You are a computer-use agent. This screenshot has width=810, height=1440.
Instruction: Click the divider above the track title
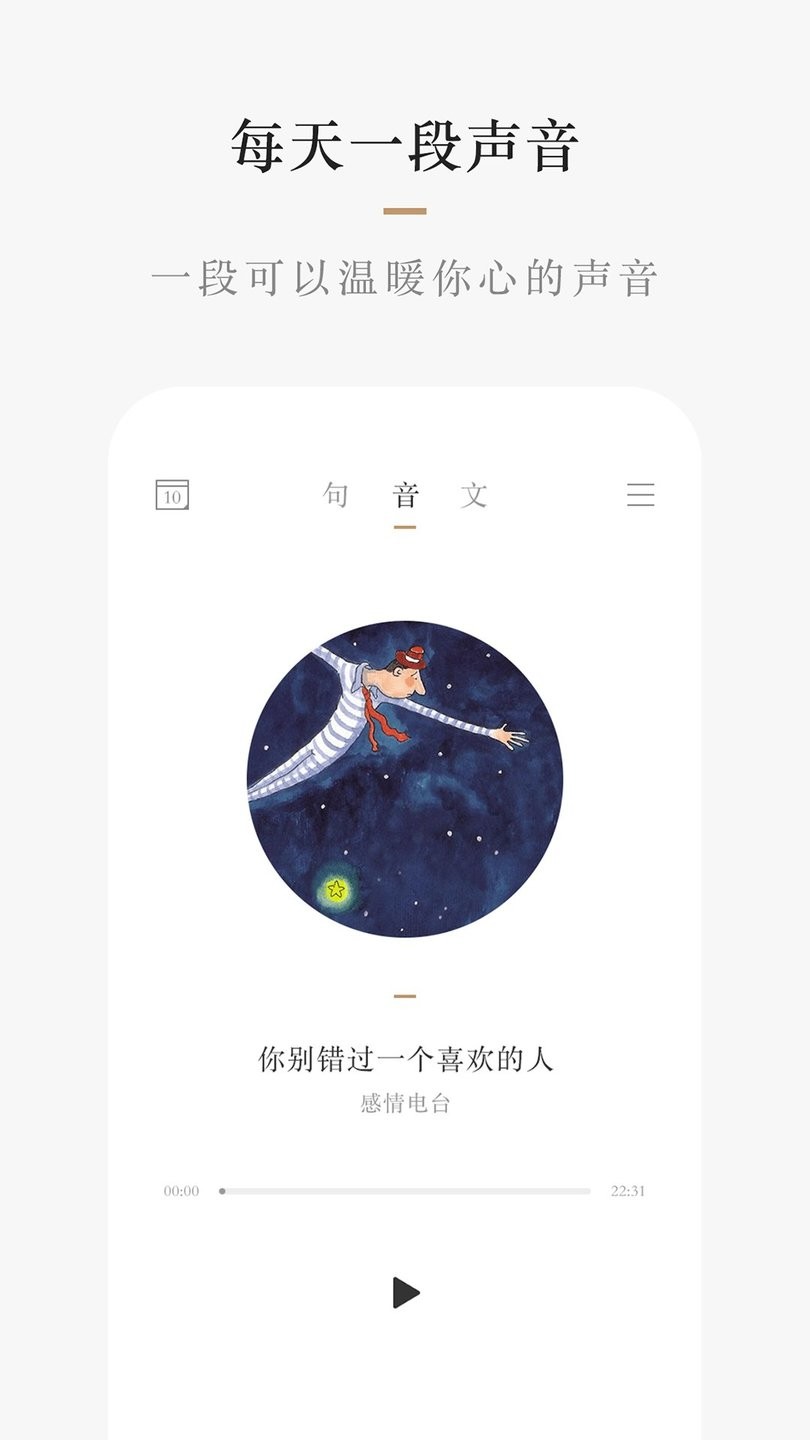(405, 996)
